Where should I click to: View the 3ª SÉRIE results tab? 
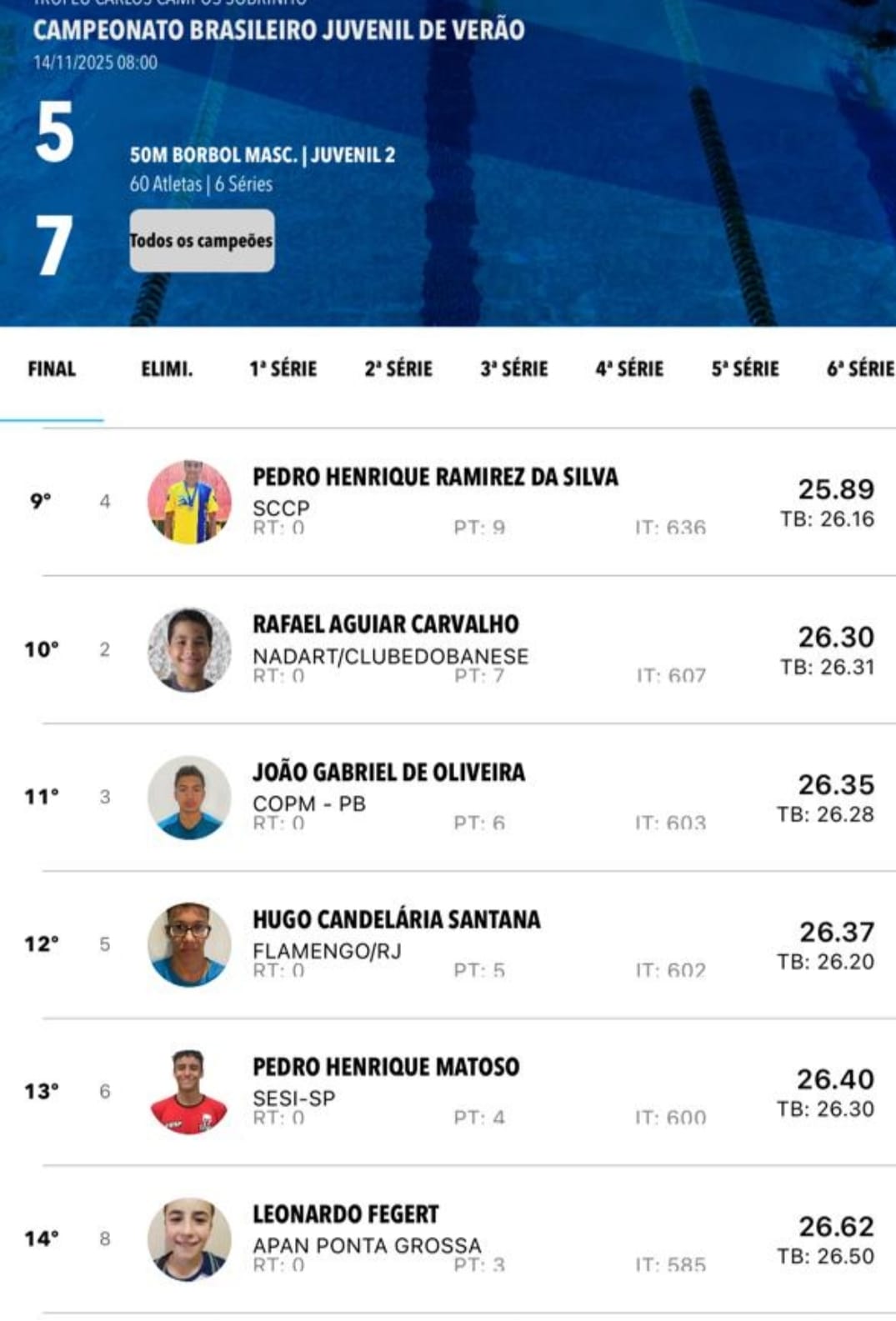(513, 369)
